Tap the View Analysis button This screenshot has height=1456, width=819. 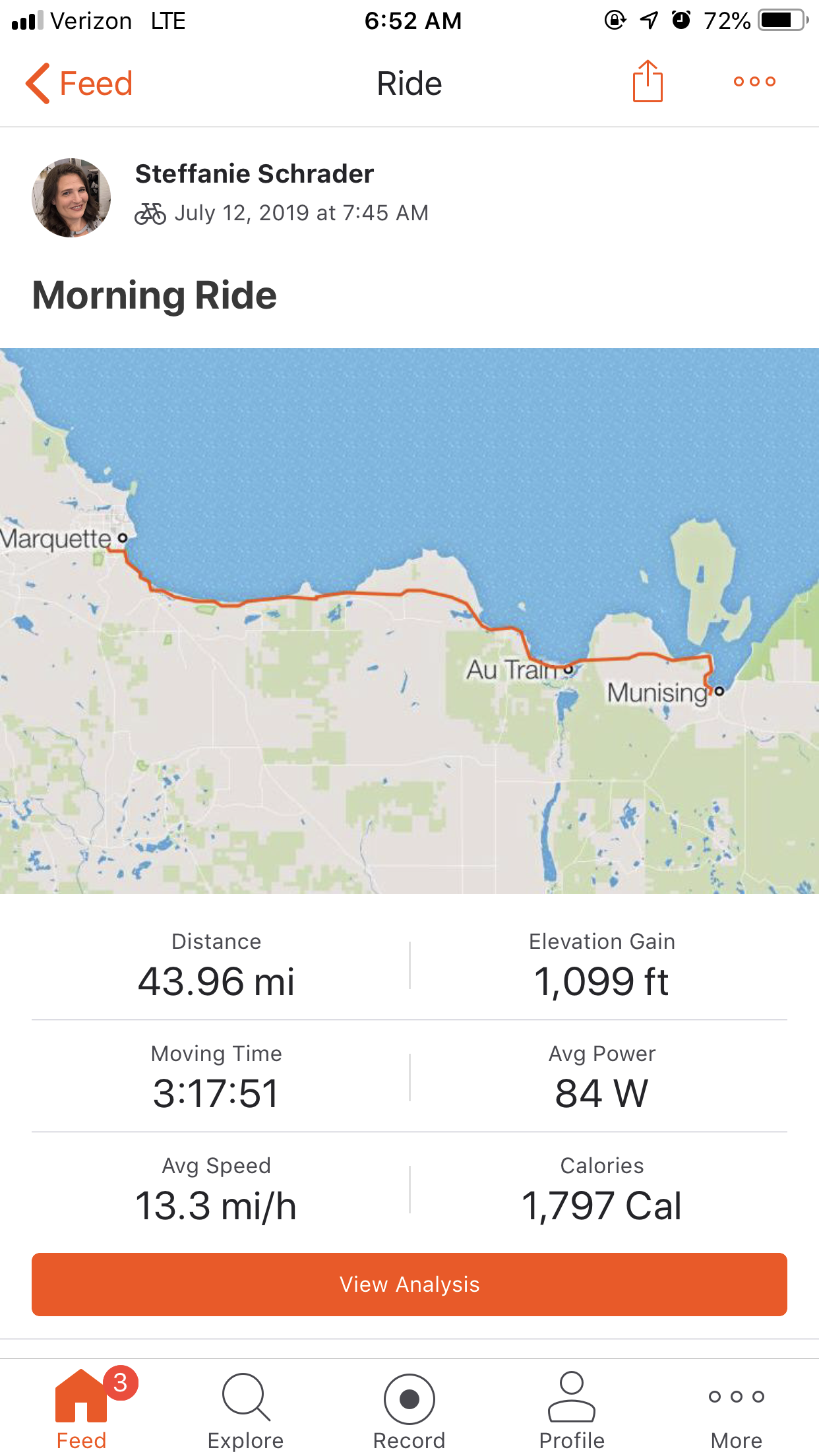tap(409, 1284)
